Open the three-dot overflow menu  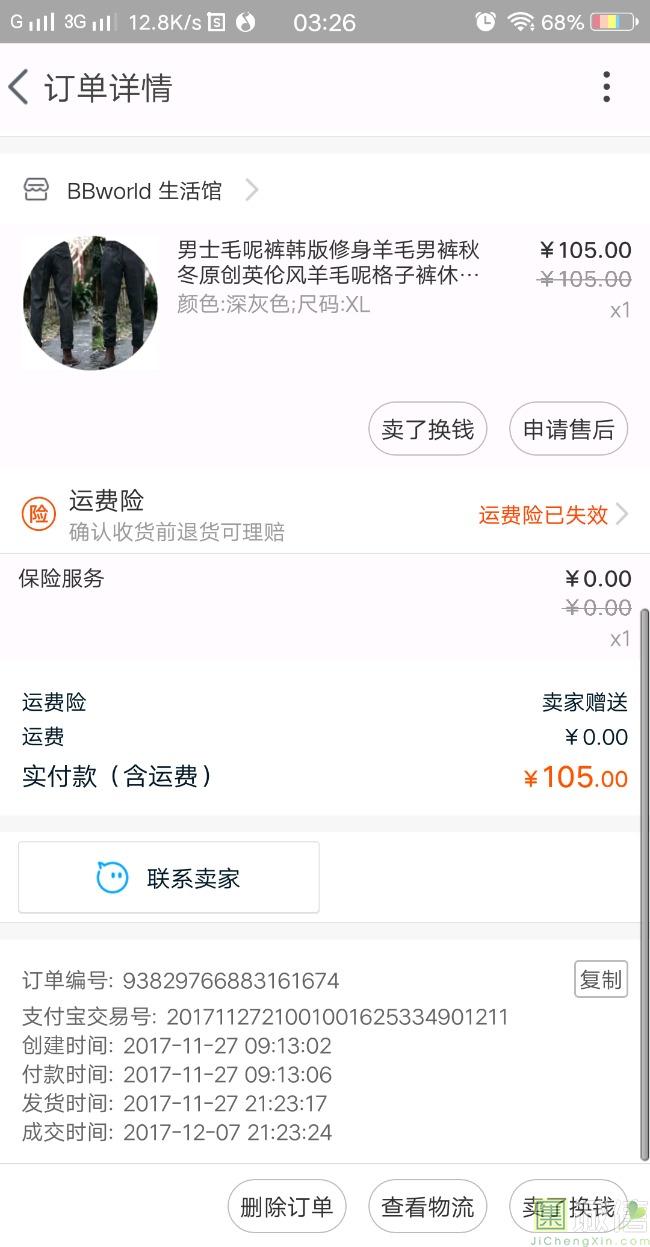click(606, 88)
